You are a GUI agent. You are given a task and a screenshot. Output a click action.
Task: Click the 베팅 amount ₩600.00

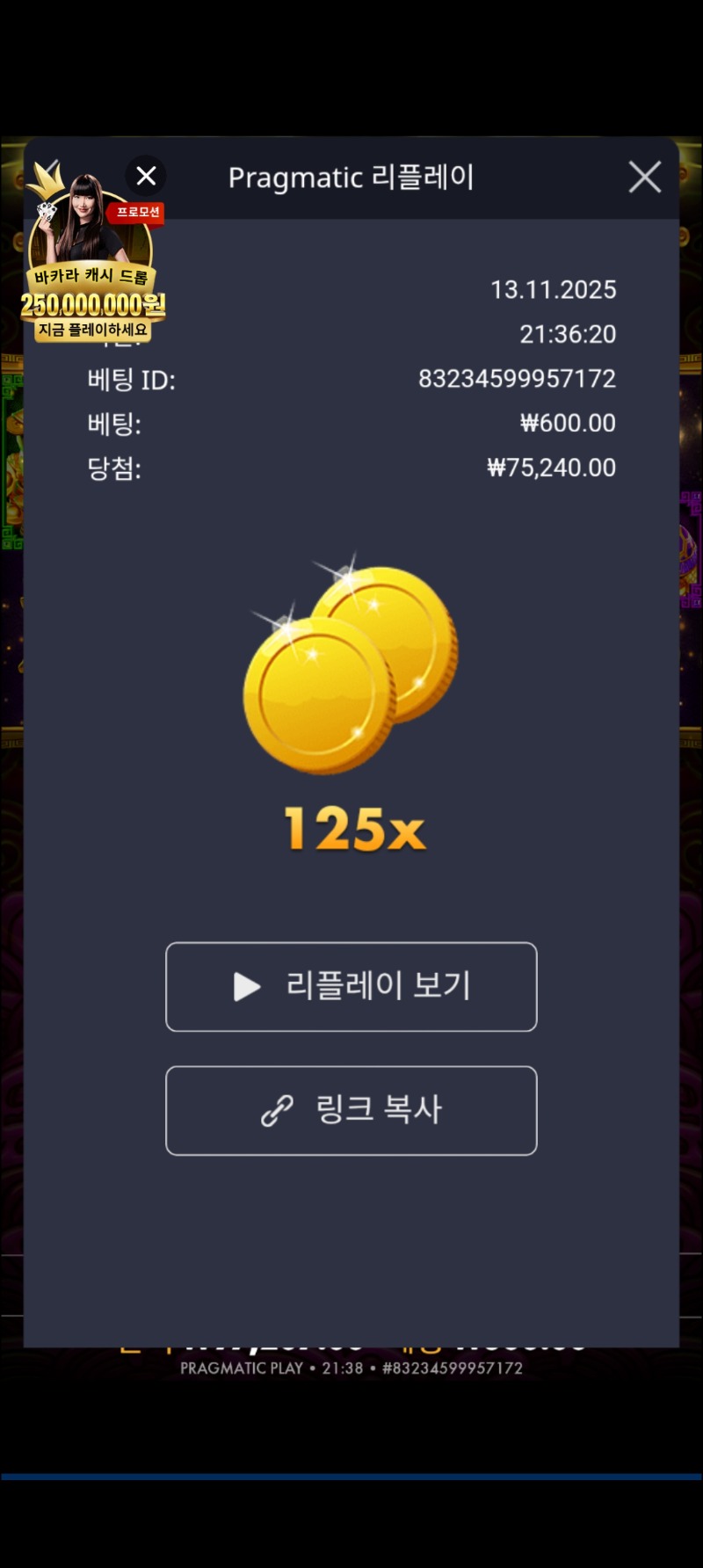click(568, 423)
